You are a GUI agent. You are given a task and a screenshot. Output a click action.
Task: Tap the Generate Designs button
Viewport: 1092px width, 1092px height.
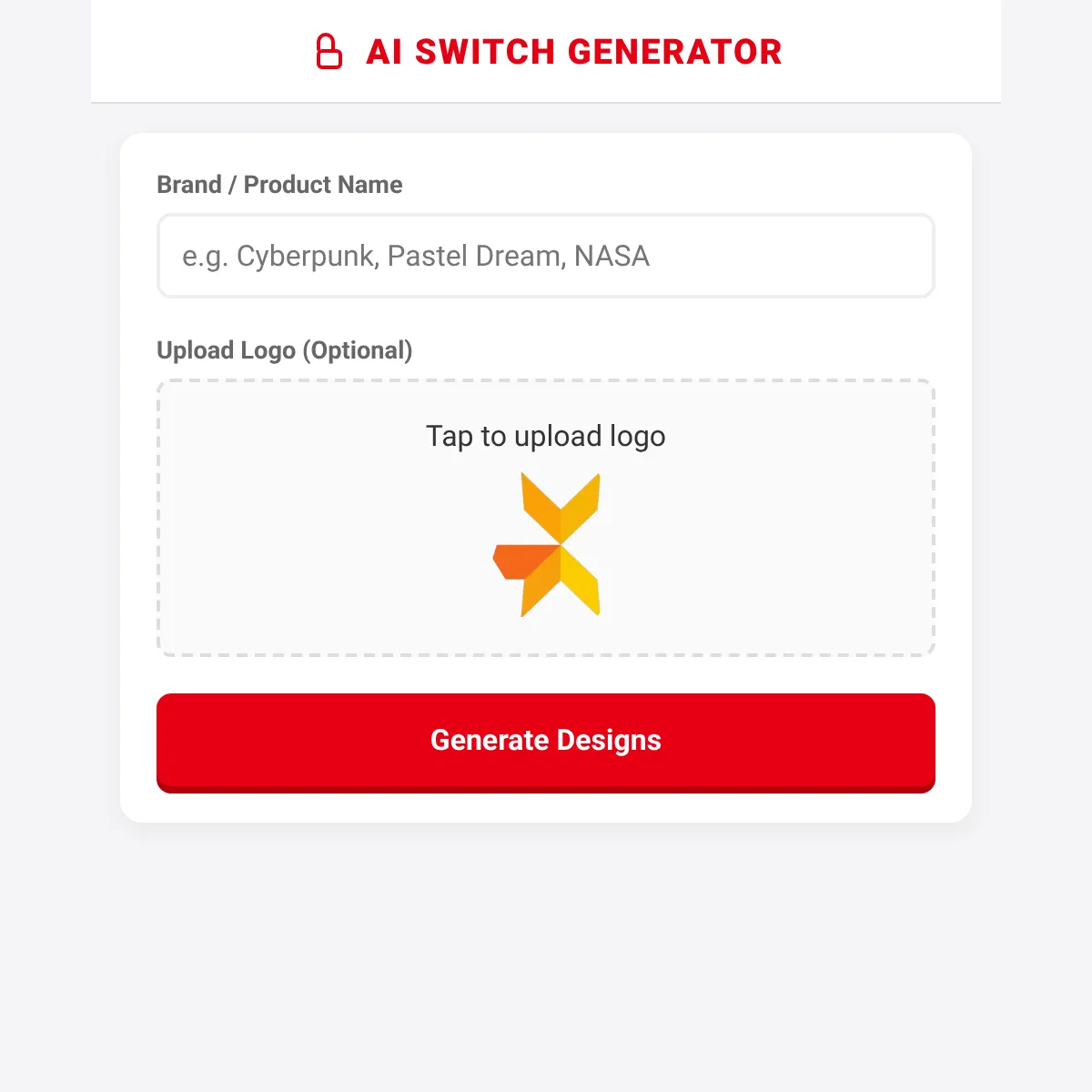click(x=546, y=743)
